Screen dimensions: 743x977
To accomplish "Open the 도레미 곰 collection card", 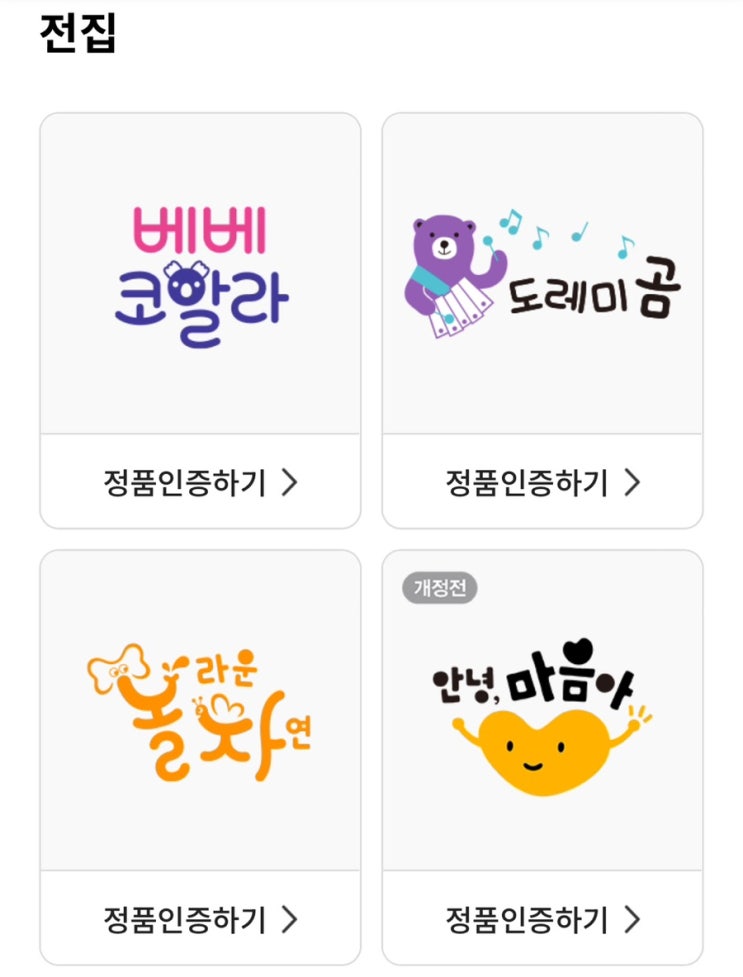I will 542,274.
